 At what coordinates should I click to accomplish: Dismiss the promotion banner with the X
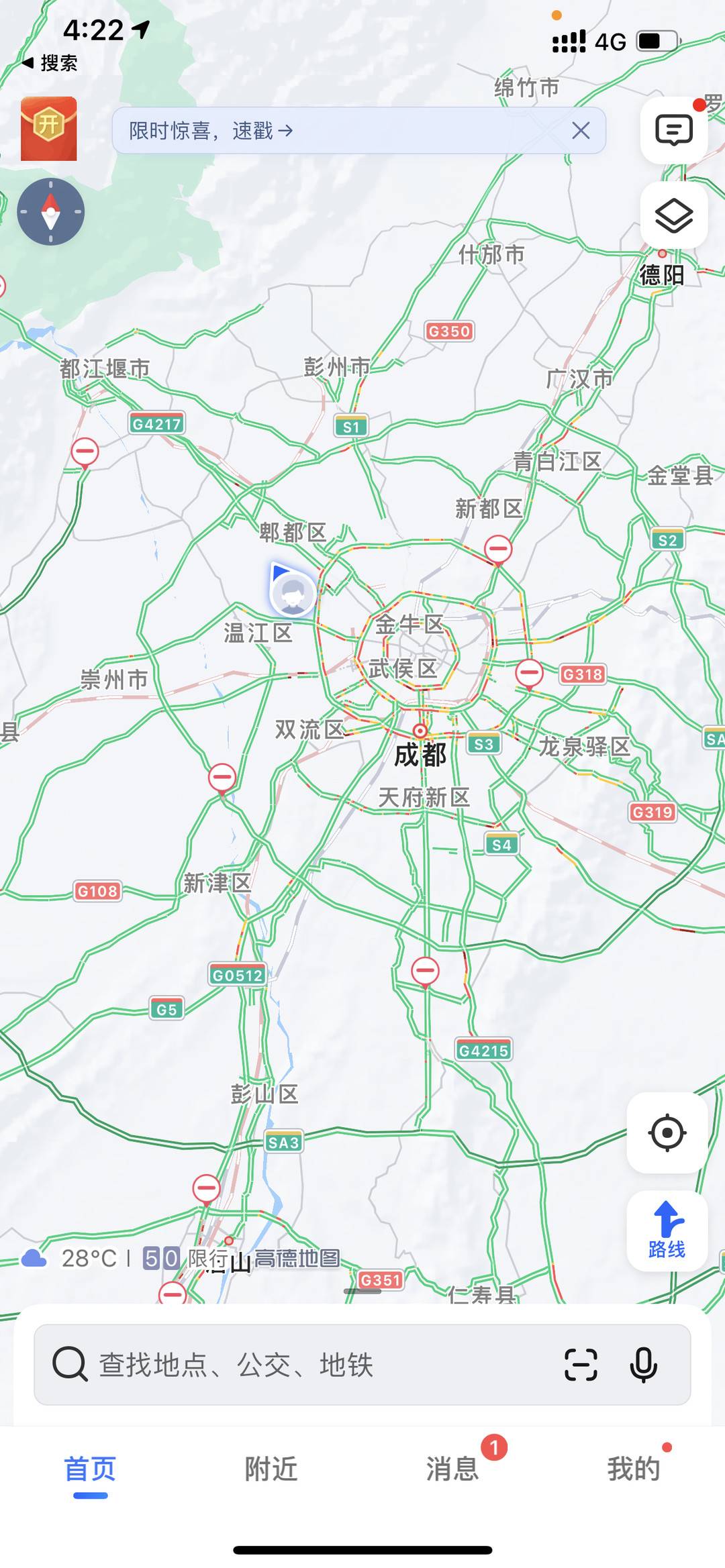581,132
